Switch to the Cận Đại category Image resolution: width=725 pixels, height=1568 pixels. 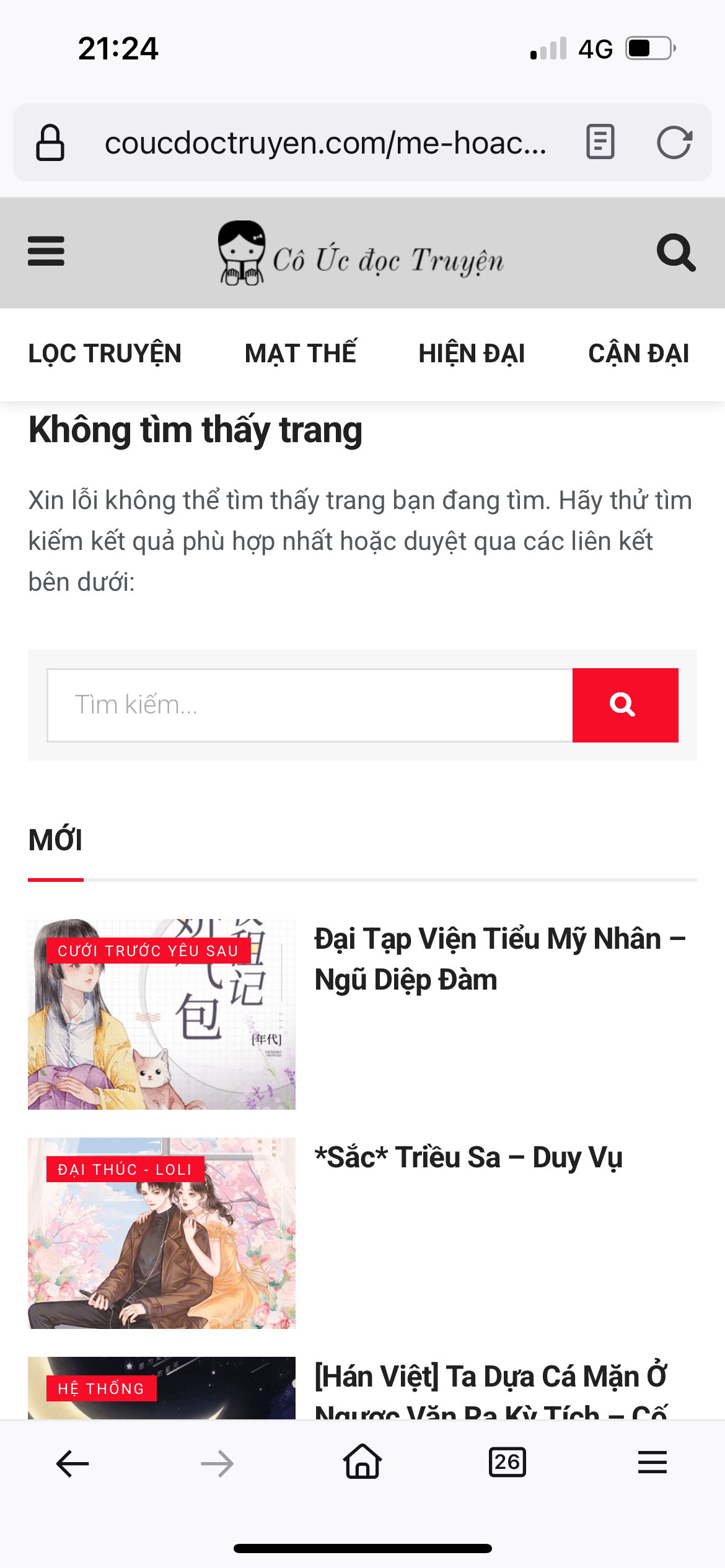[638, 354]
